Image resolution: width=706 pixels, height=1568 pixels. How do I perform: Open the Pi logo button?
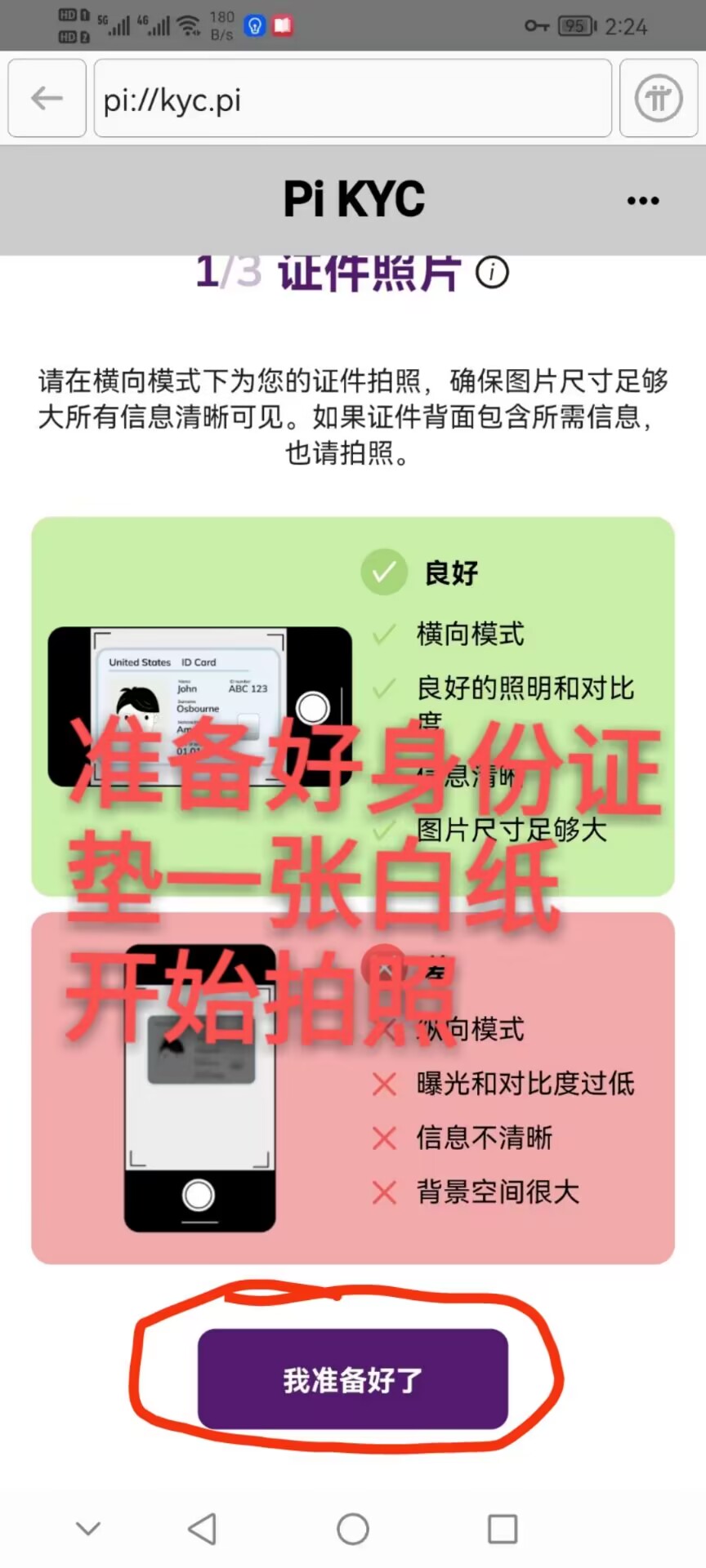[x=659, y=99]
